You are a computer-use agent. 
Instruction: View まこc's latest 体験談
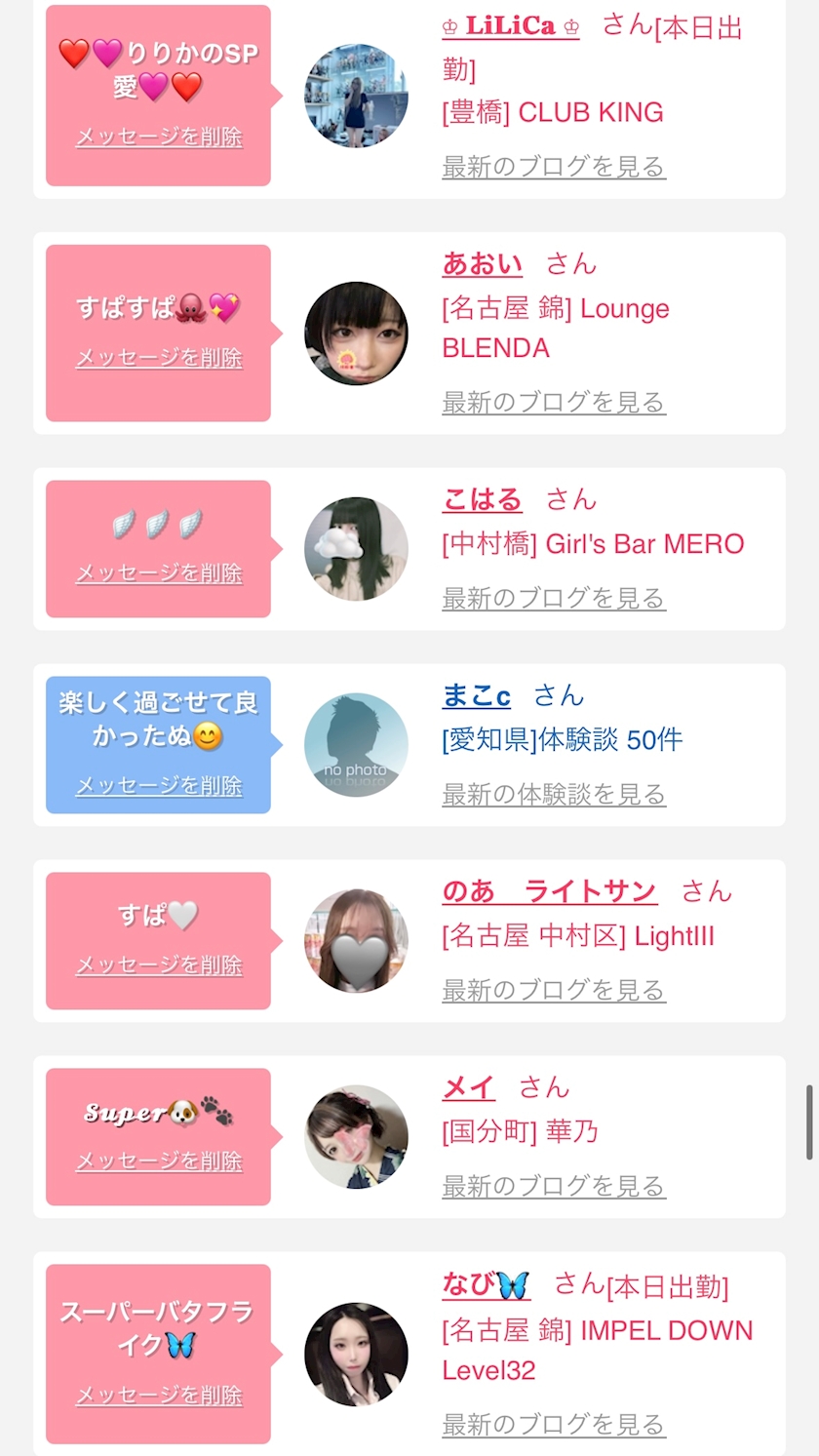553,794
